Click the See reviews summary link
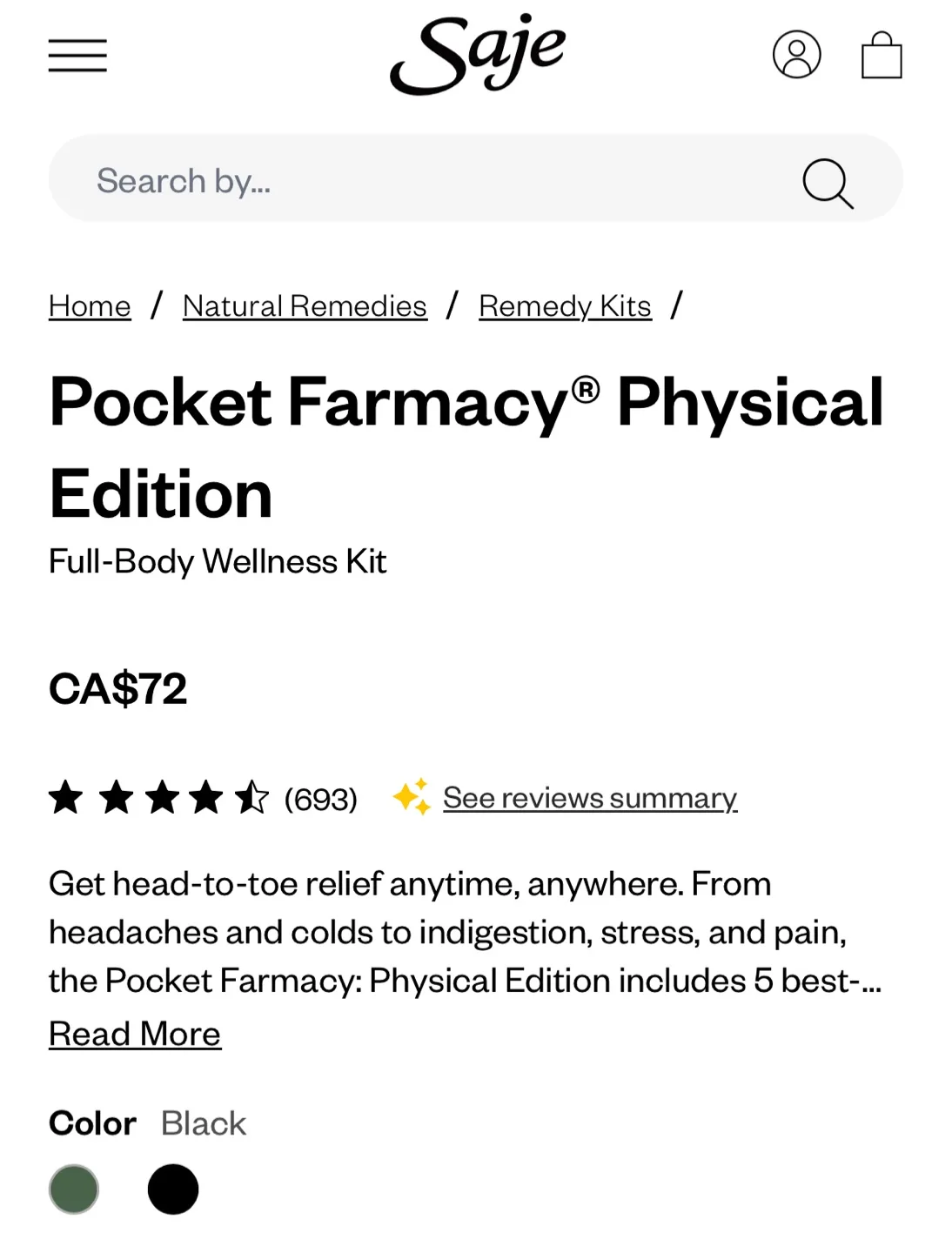Screen dimensions: 952x1253 589,796
